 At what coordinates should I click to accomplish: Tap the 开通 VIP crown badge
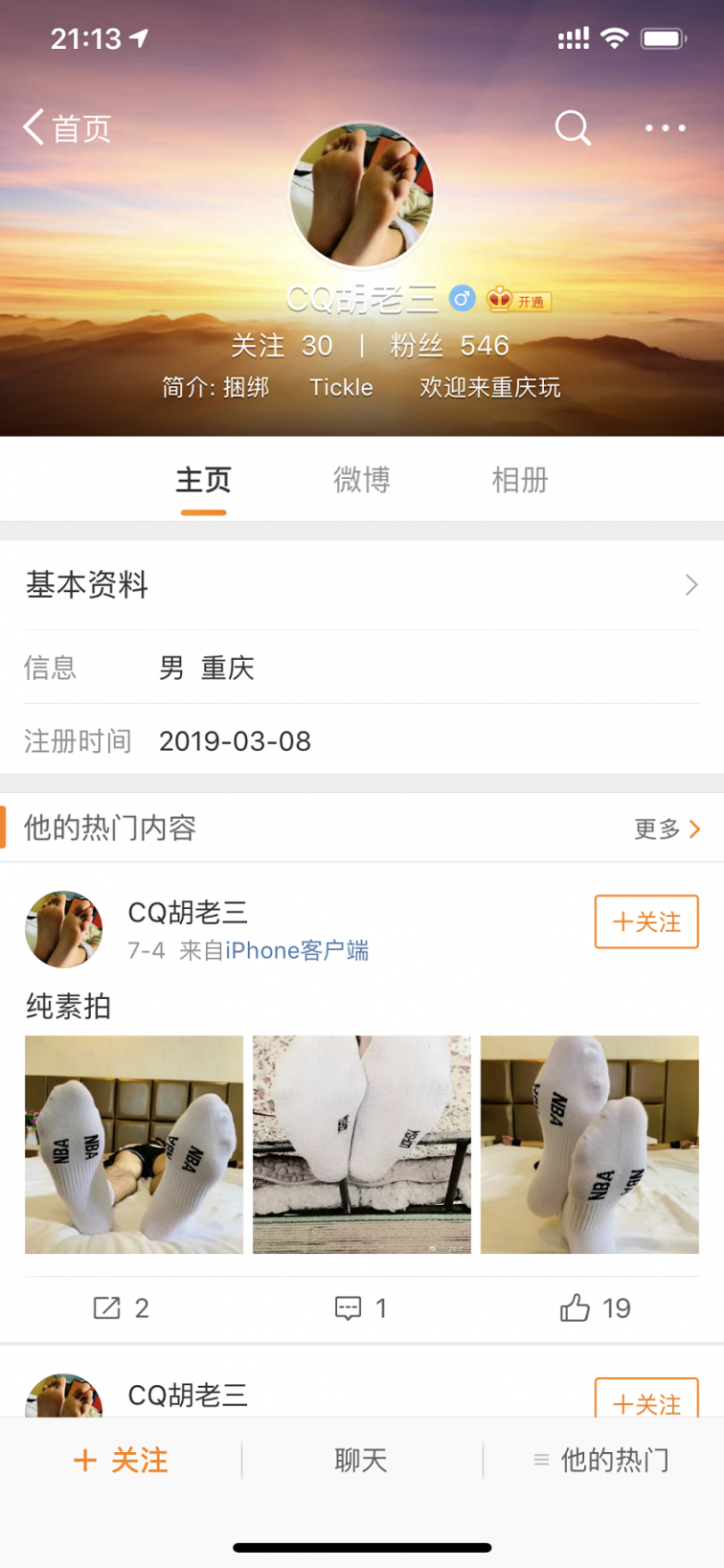[518, 300]
